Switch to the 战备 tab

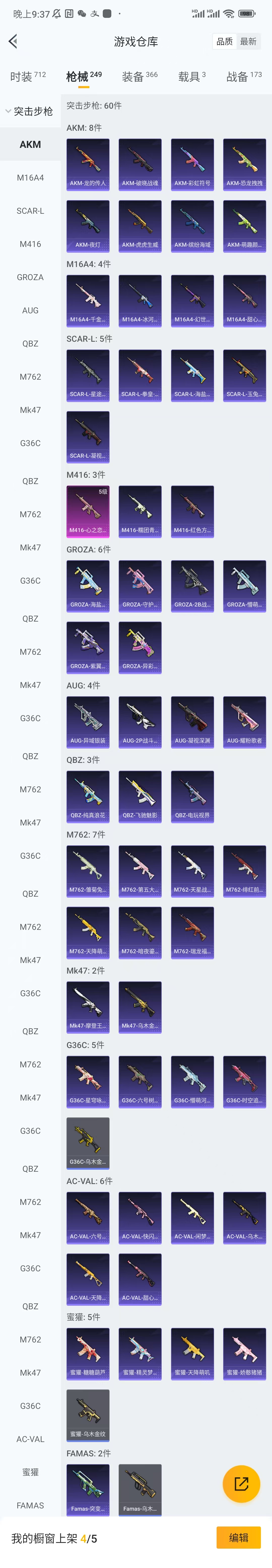pyautogui.click(x=243, y=77)
